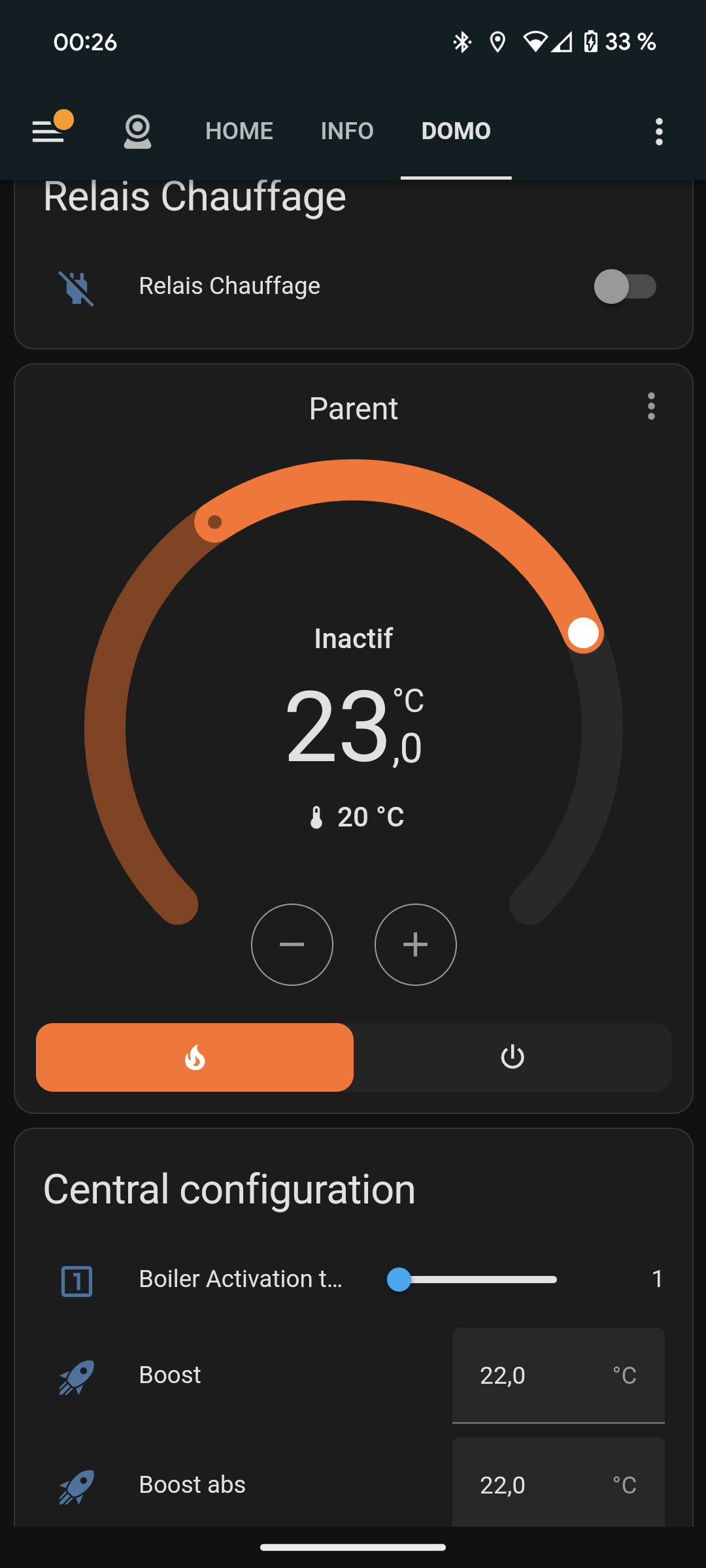706x1568 pixels.
Task: Increase the Parent target temperature
Action: tap(416, 945)
